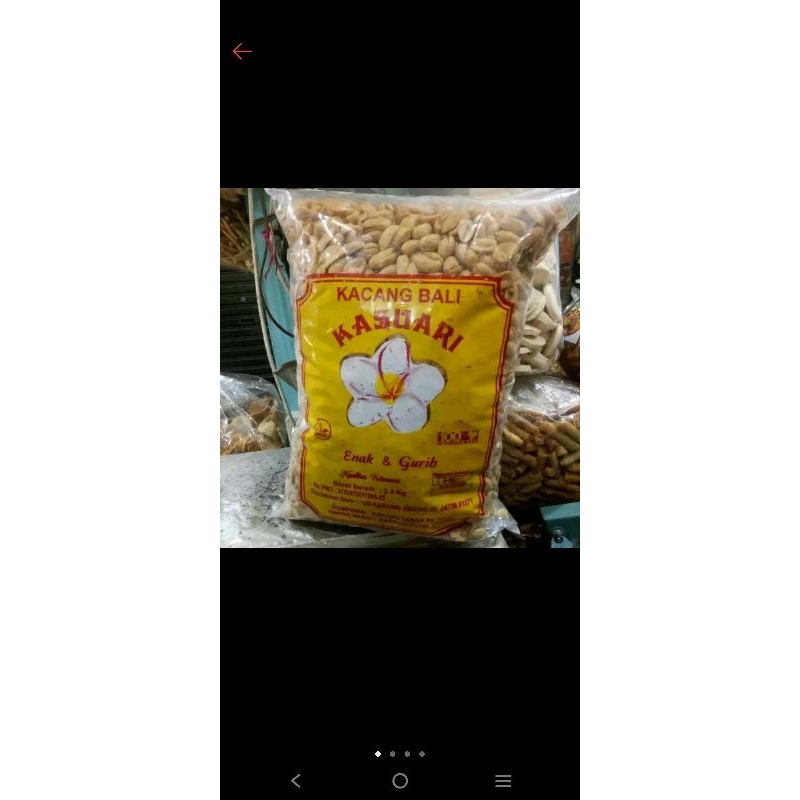Go back with the system back button

pyautogui.click(x=296, y=780)
